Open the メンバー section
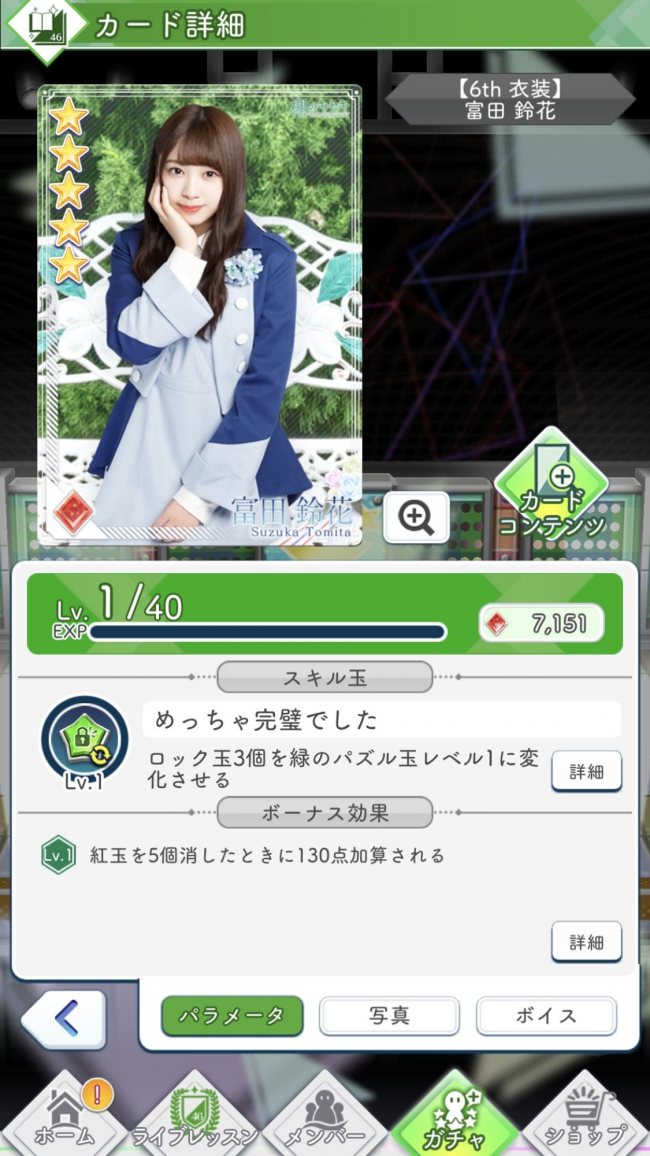The height and width of the screenshot is (1156, 650). click(x=326, y=1120)
